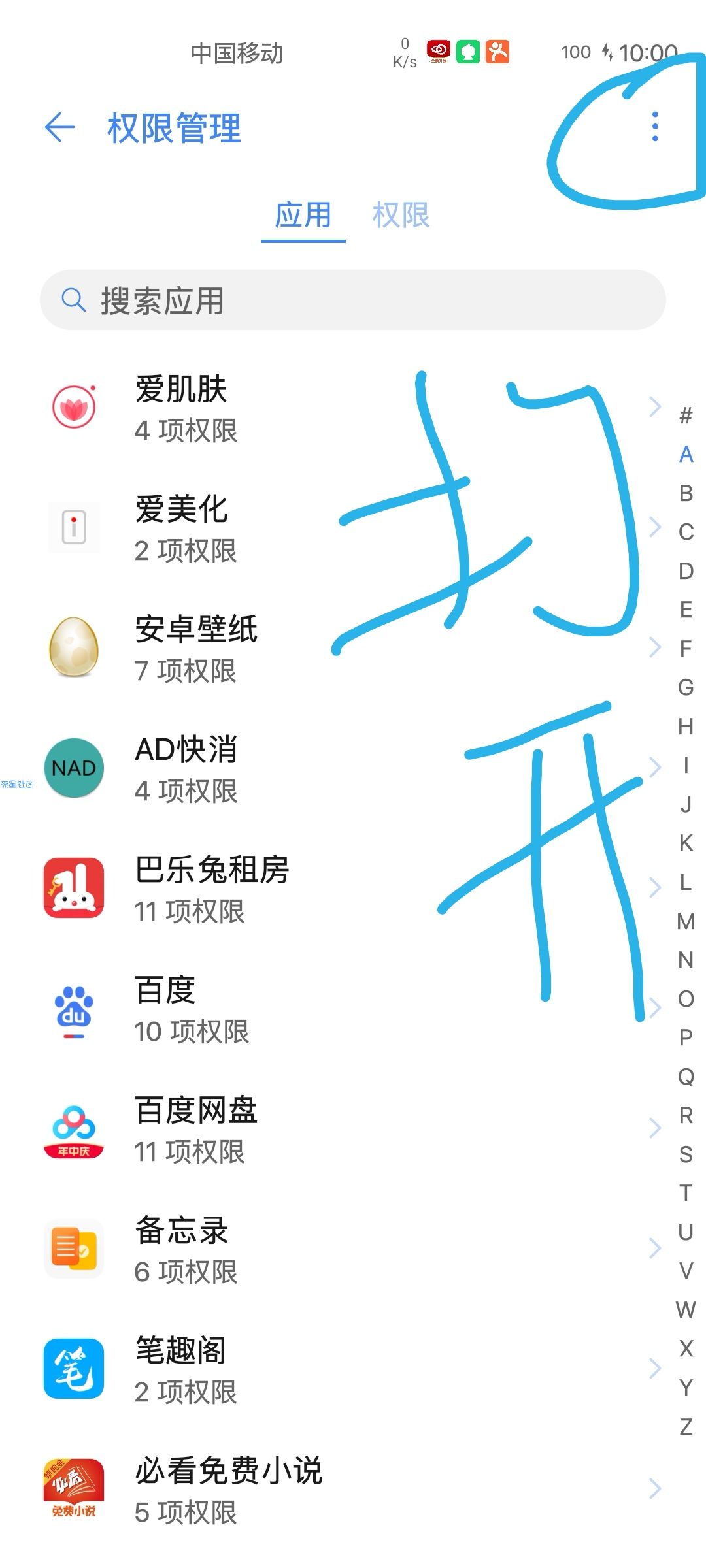
Task: Jump to letter M in the index
Action: tap(686, 921)
